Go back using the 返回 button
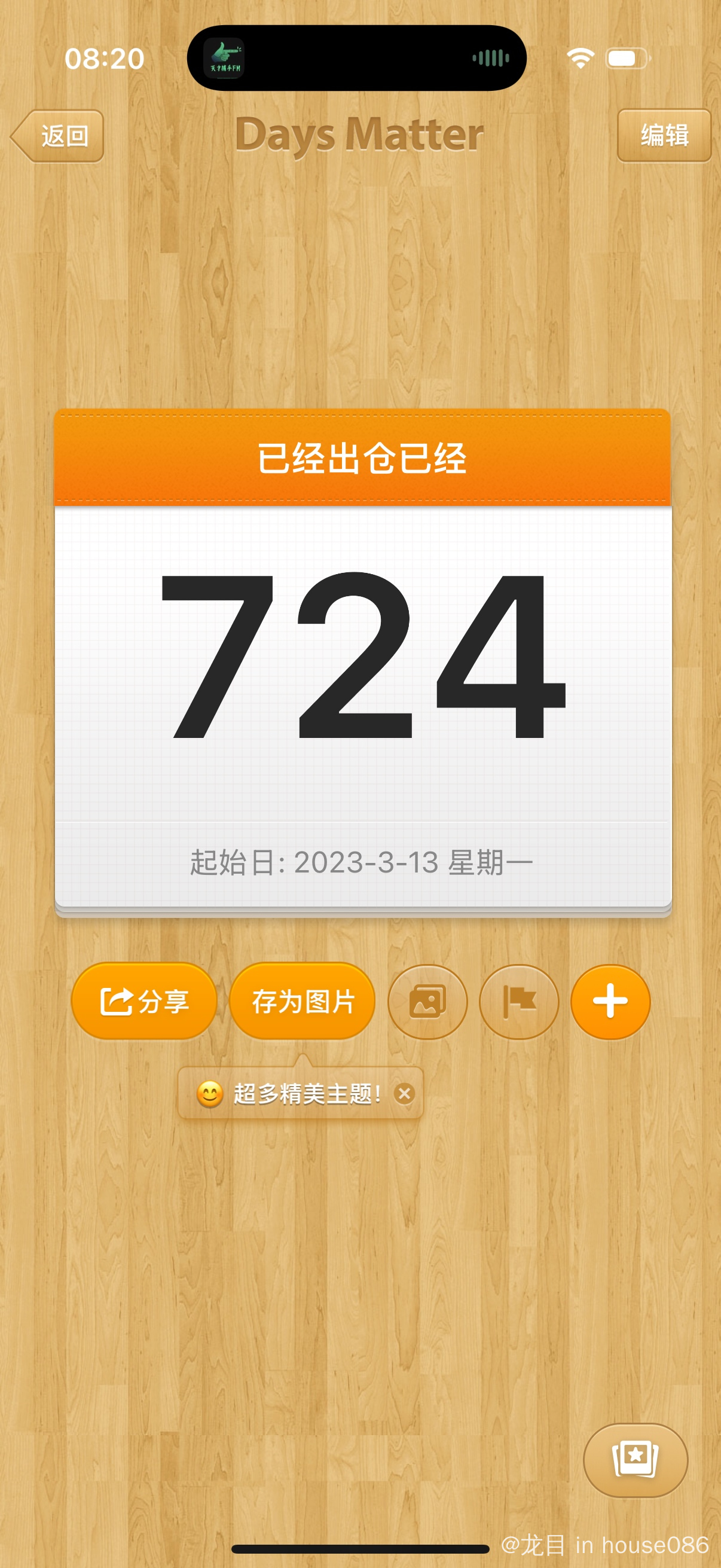This screenshot has height=1568, width=721. 59,136
